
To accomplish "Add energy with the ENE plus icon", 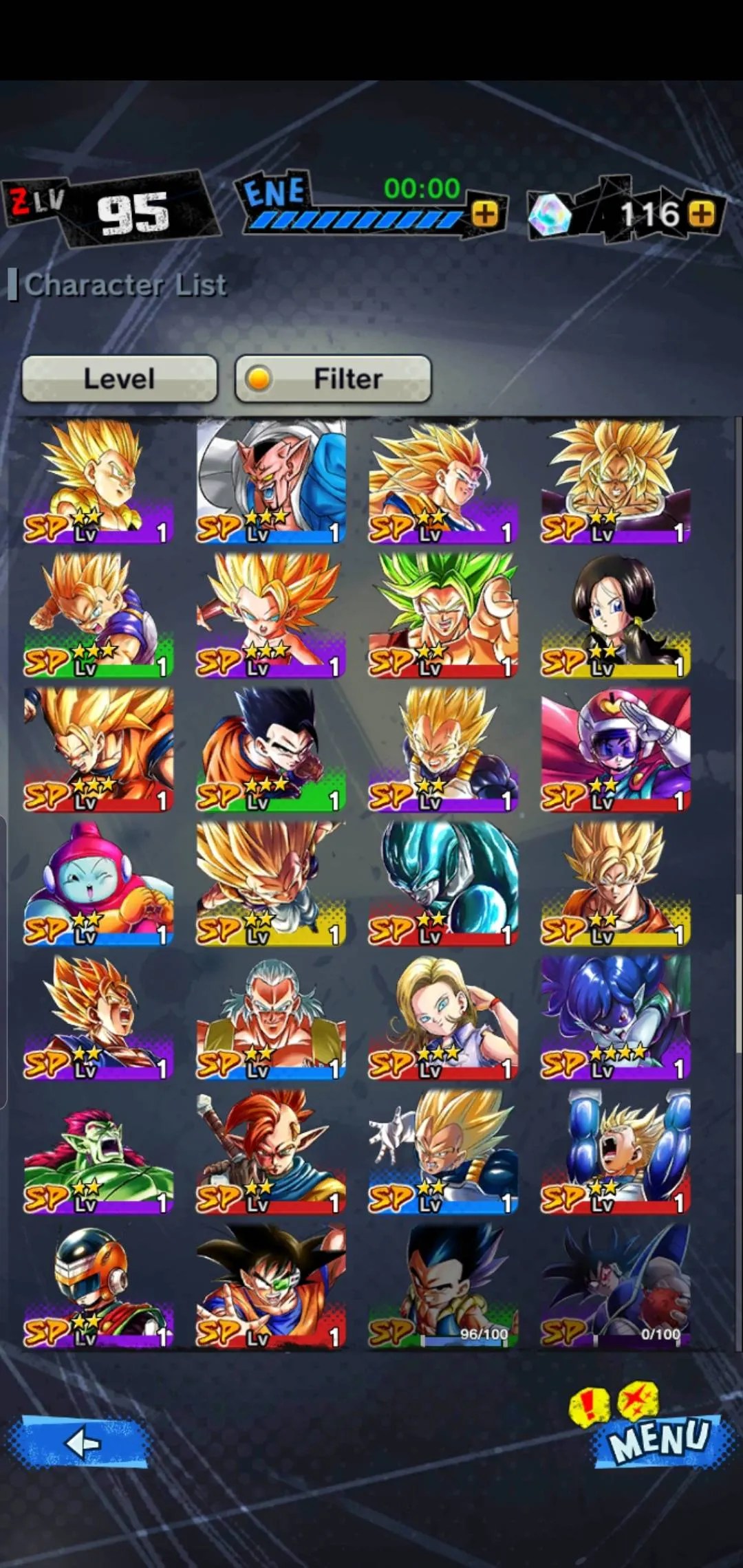I will 485,214.
